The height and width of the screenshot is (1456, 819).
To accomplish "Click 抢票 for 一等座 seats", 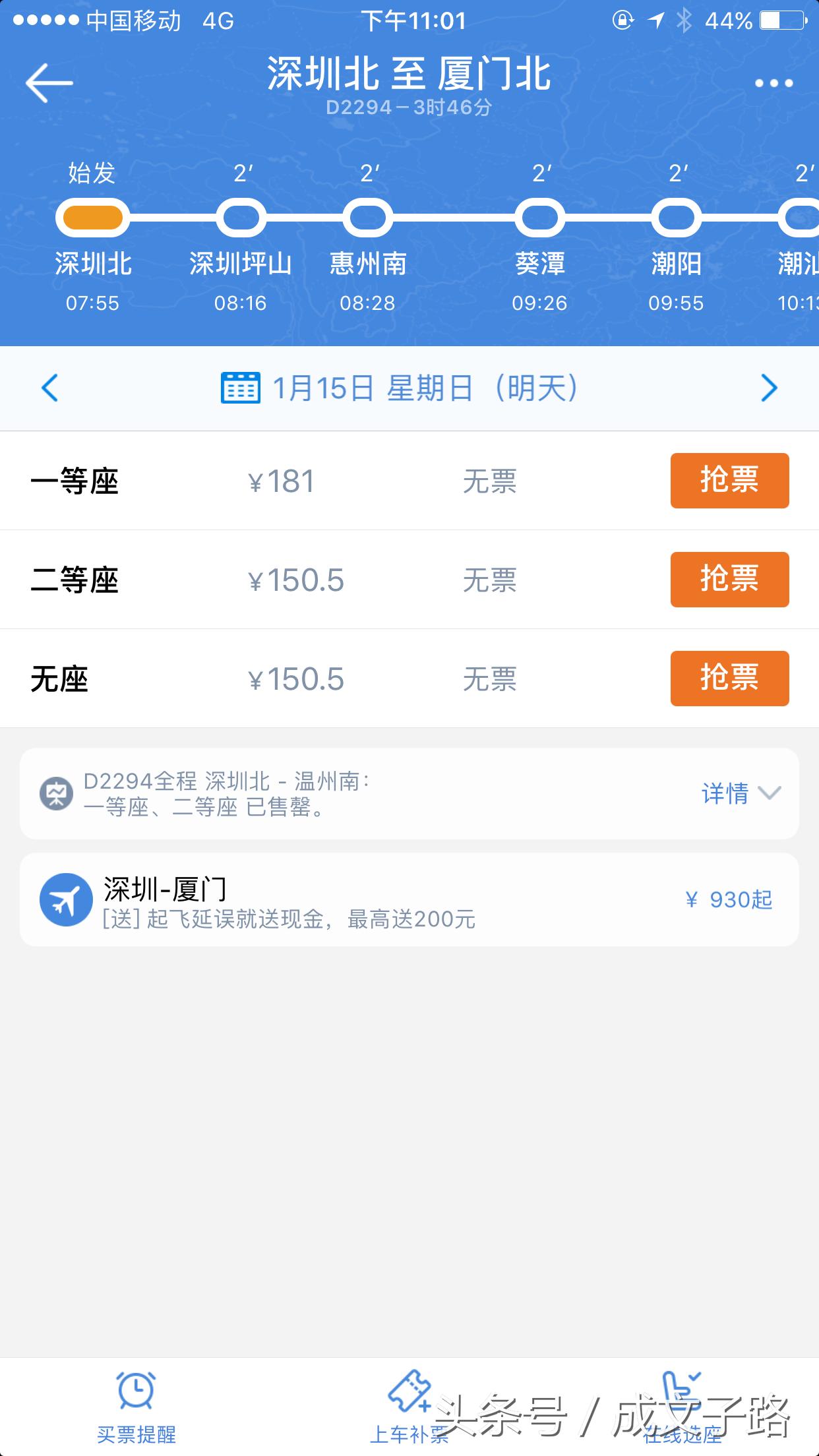I will click(x=728, y=481).
